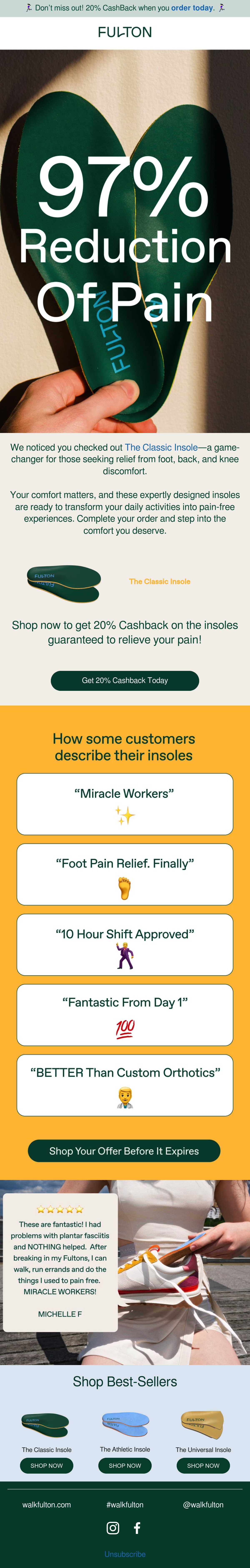Open the #walkfulton hashtag link
Viewport: 250px width, 1568px height.
coord(125,1504)
